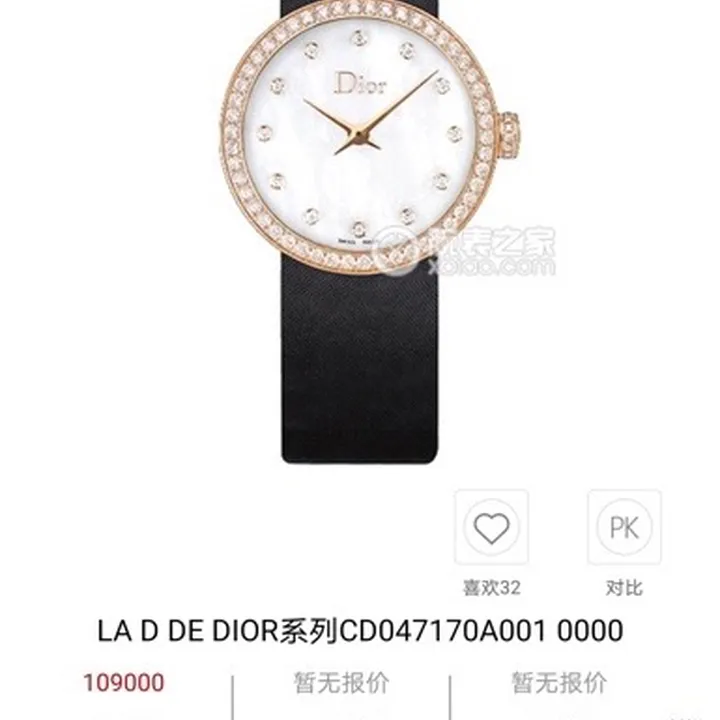Like this Dior watch with the heart
The height and width of the screenshot is (720, 720).
491,529
